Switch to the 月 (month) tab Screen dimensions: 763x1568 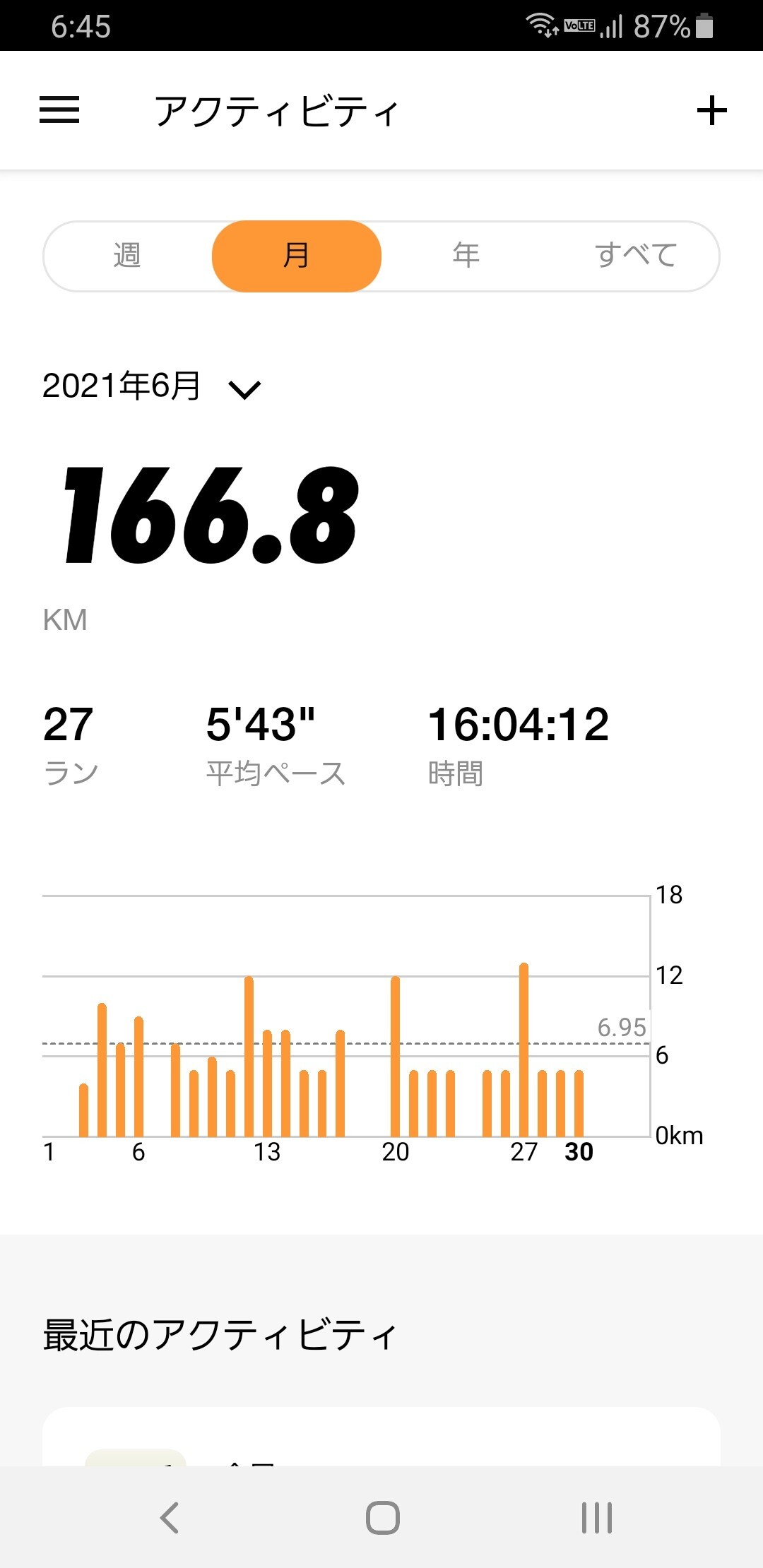click(x=297, y=255)
